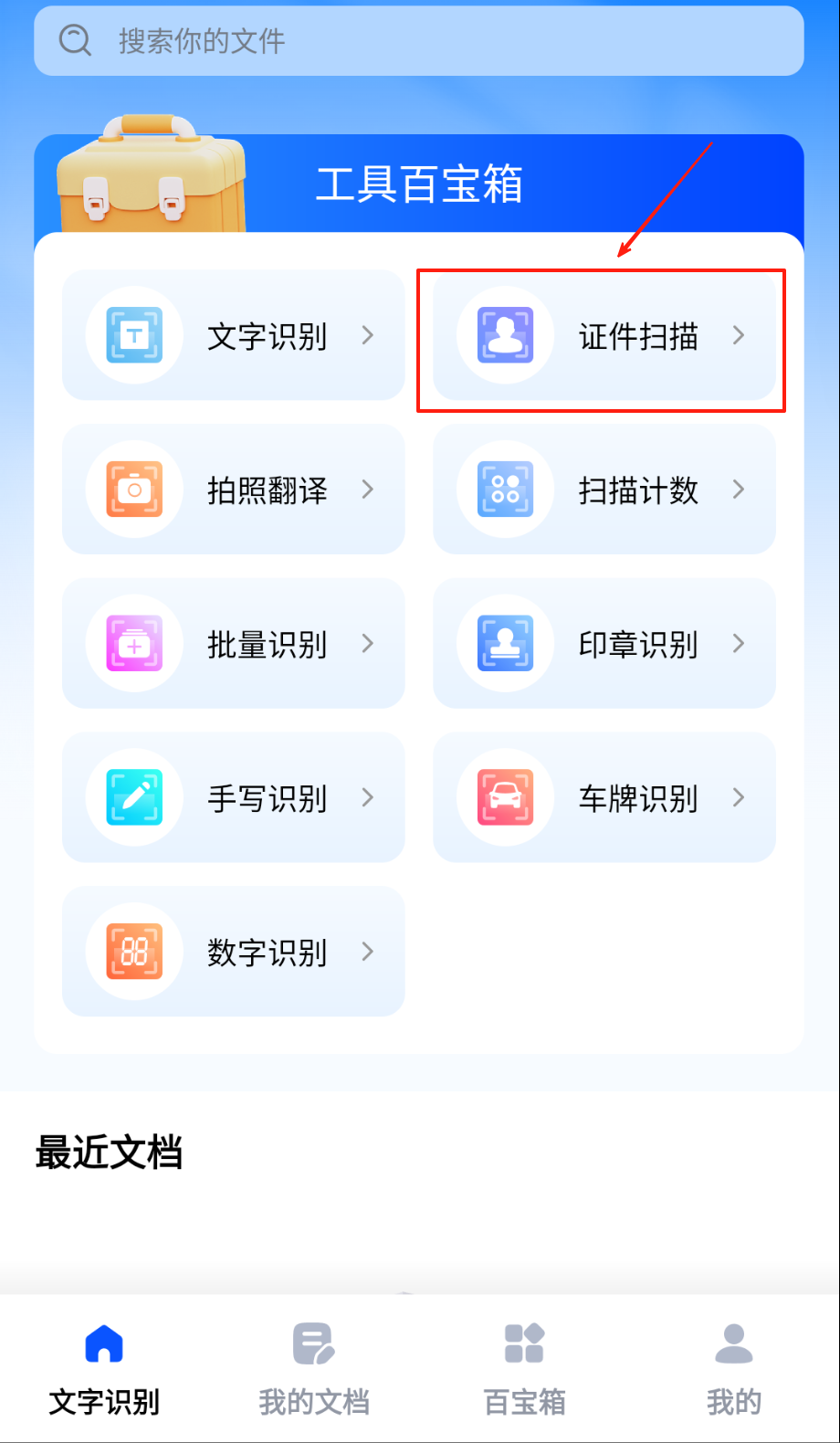840x1443 pixels.
Task: Open 印章识别 stamp recognition
Action: (604, 644)
